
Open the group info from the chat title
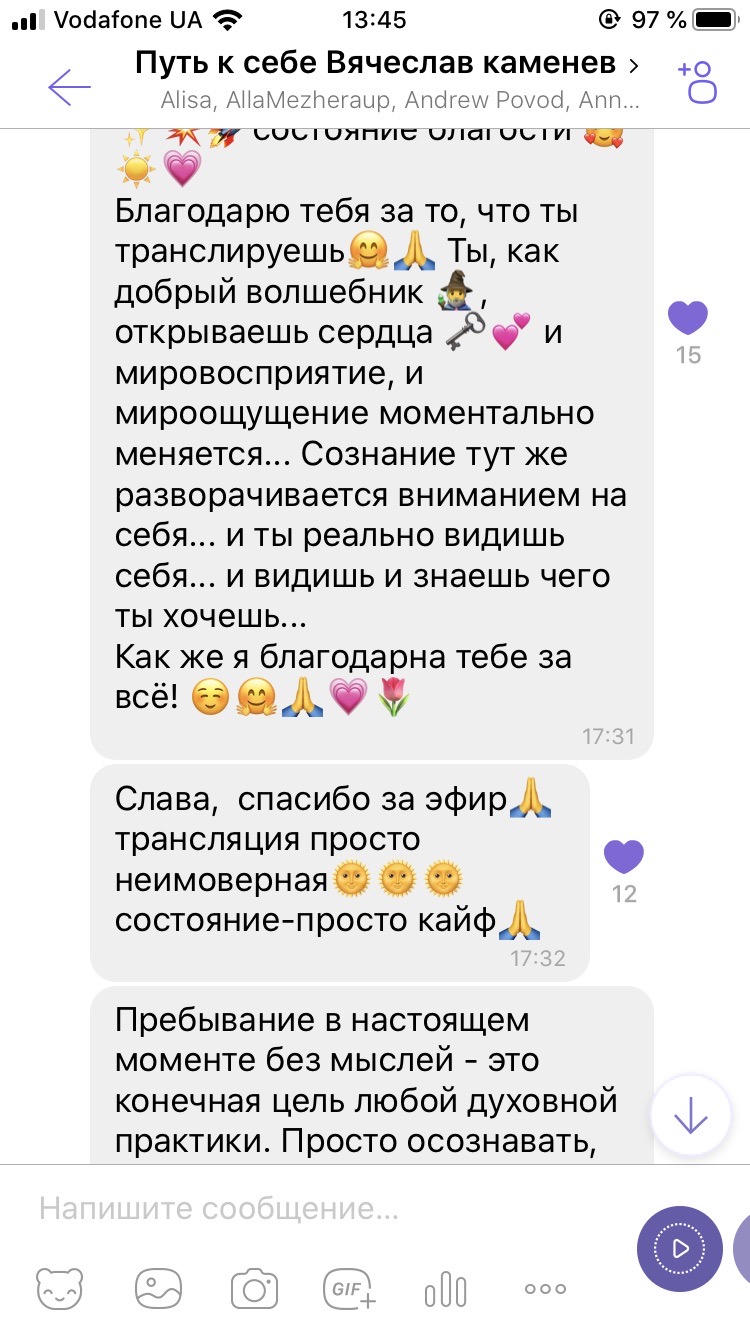pos(387,66)
